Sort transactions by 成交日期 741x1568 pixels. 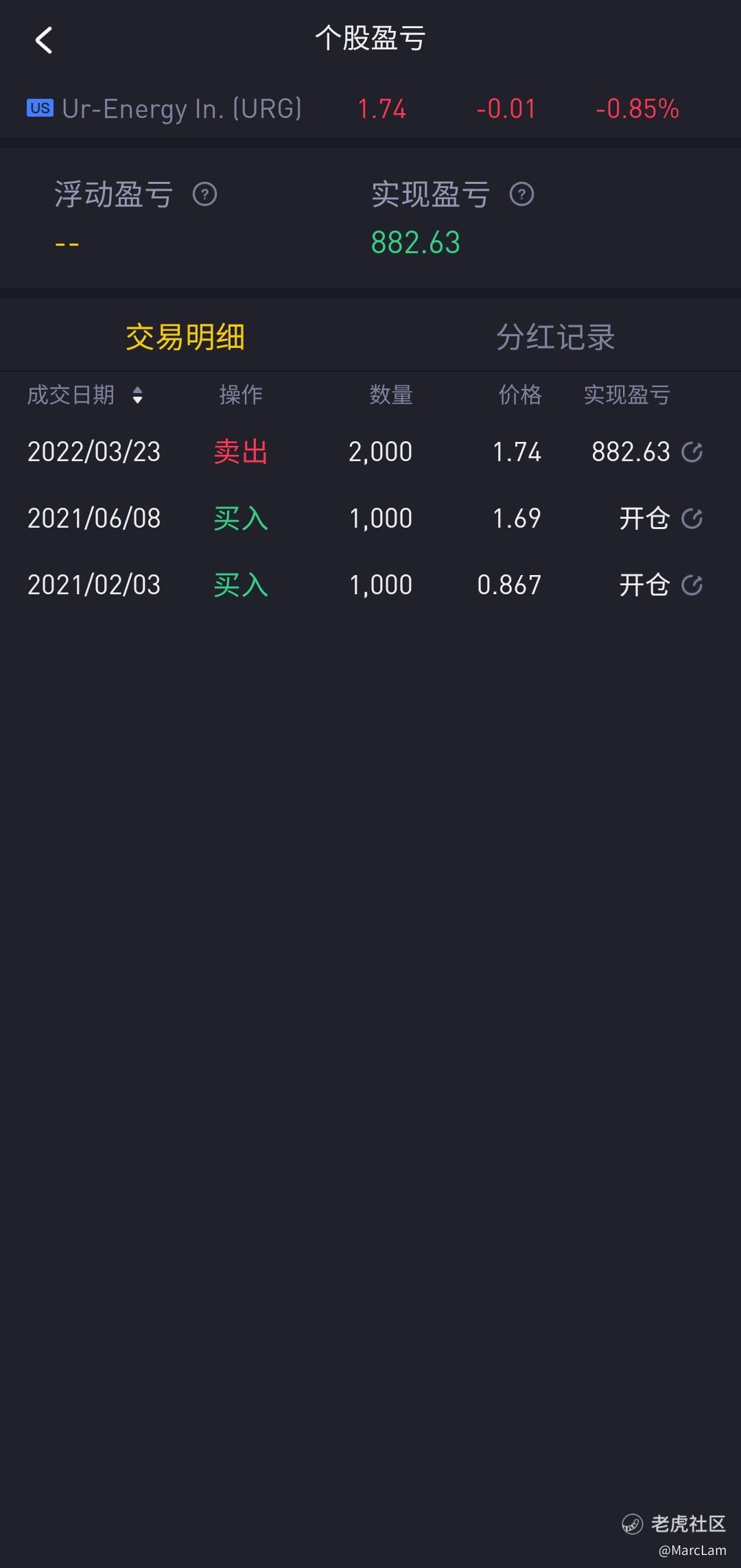[85, 395]
